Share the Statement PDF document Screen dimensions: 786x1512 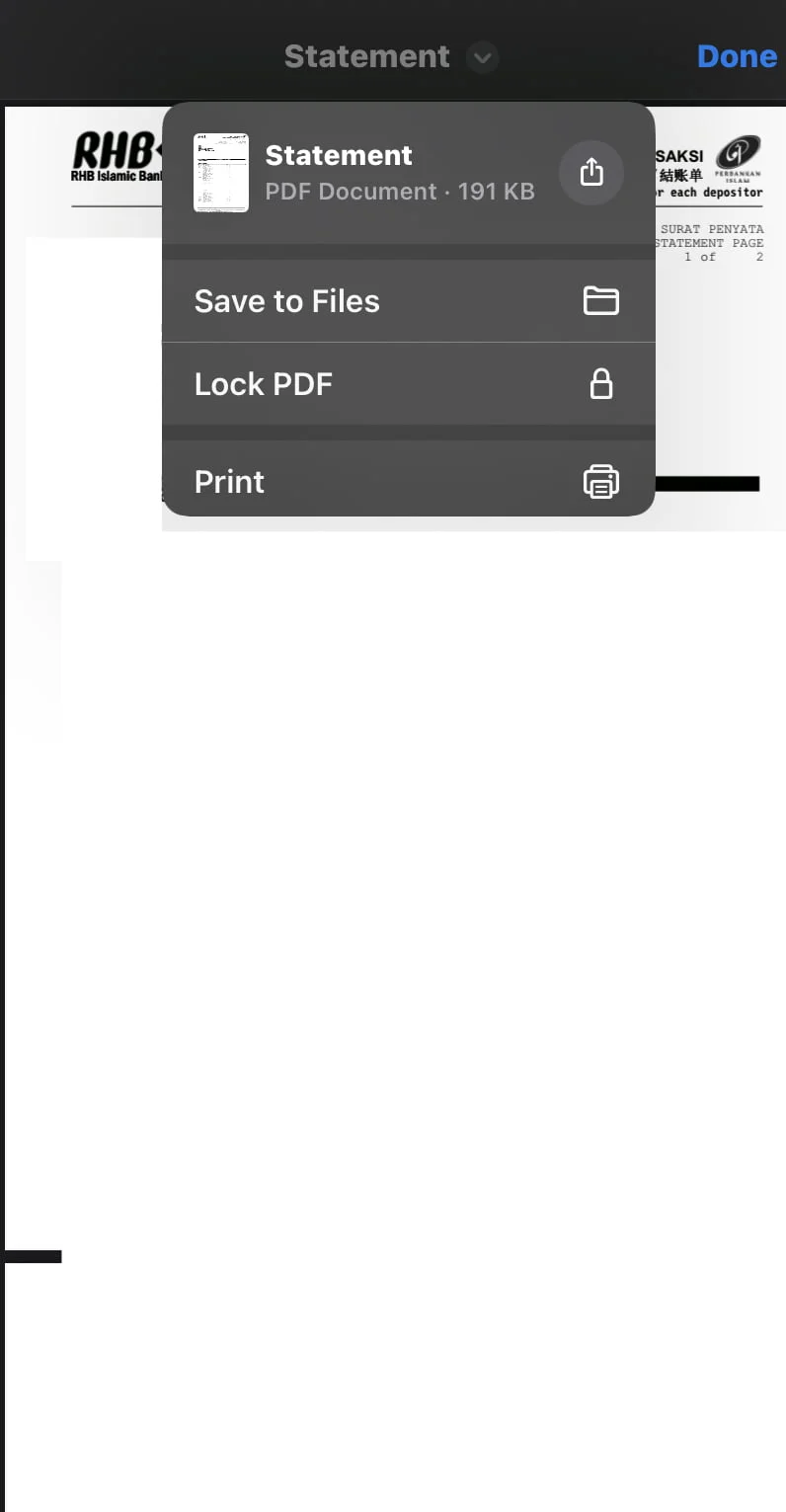pos(590,173)
